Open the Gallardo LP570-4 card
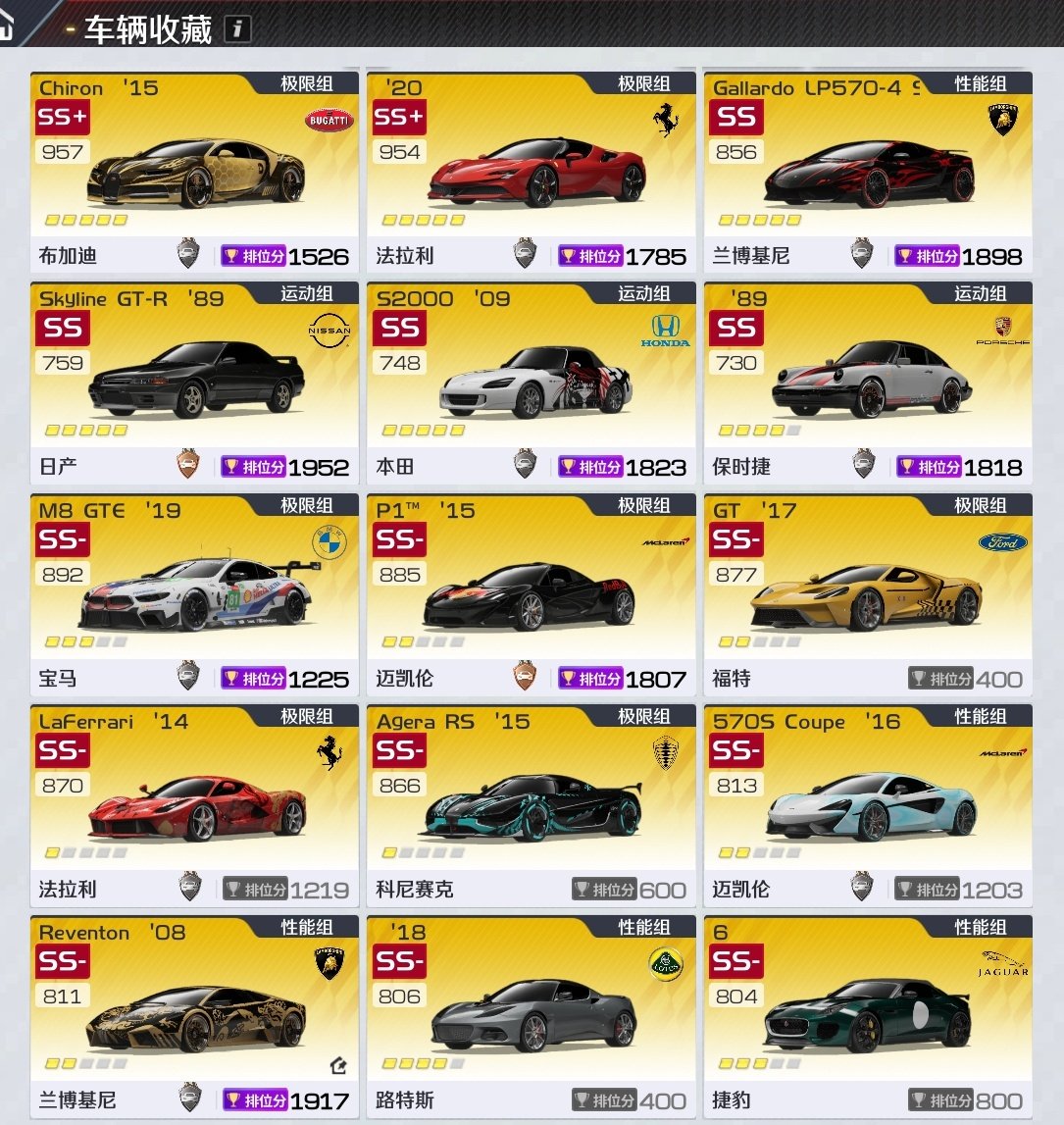 pos(868,175)
